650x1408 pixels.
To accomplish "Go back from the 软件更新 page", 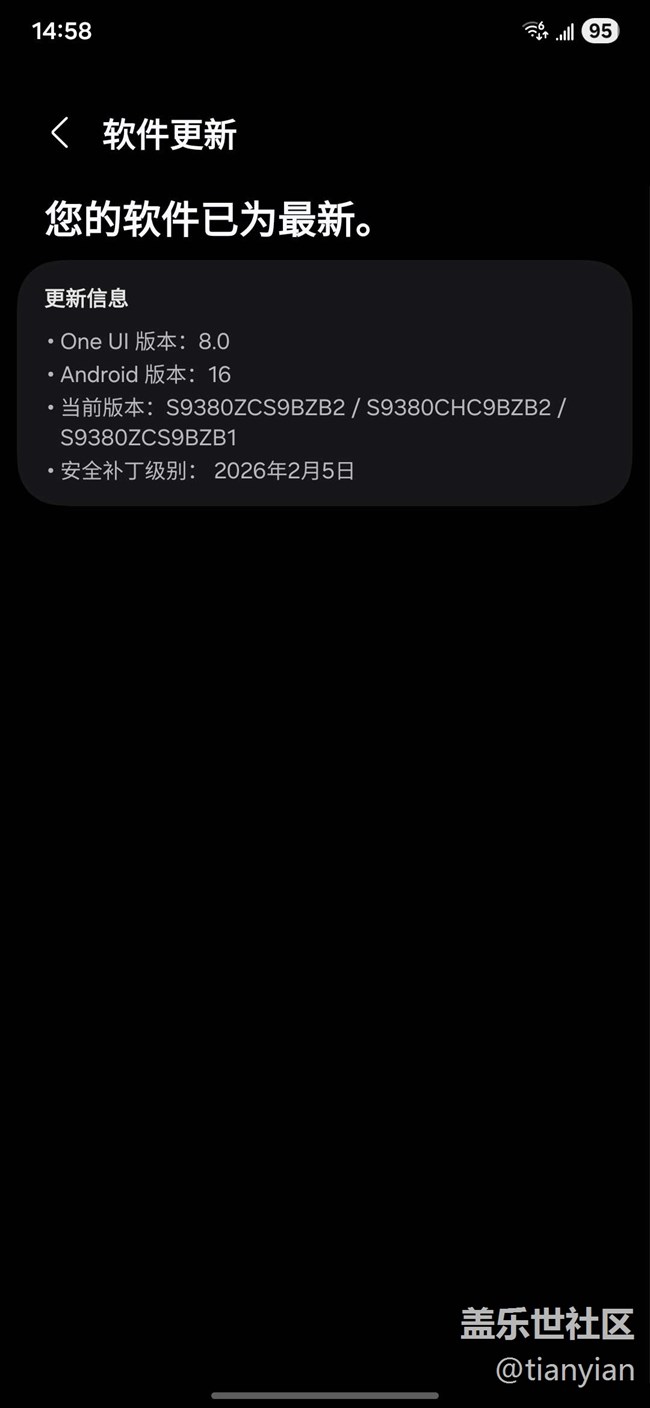I will coord(60,133).
